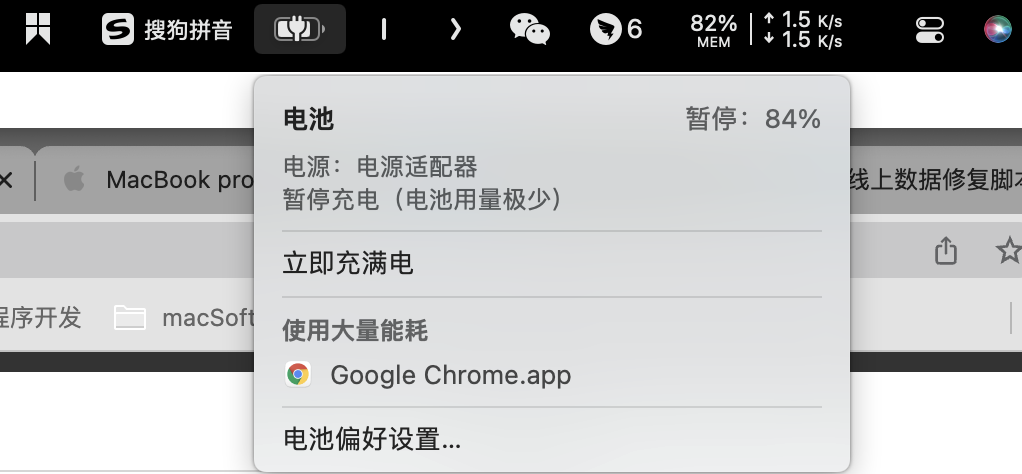
Task: Open 电池偏好设置 battery preferences
Action: 372,439
